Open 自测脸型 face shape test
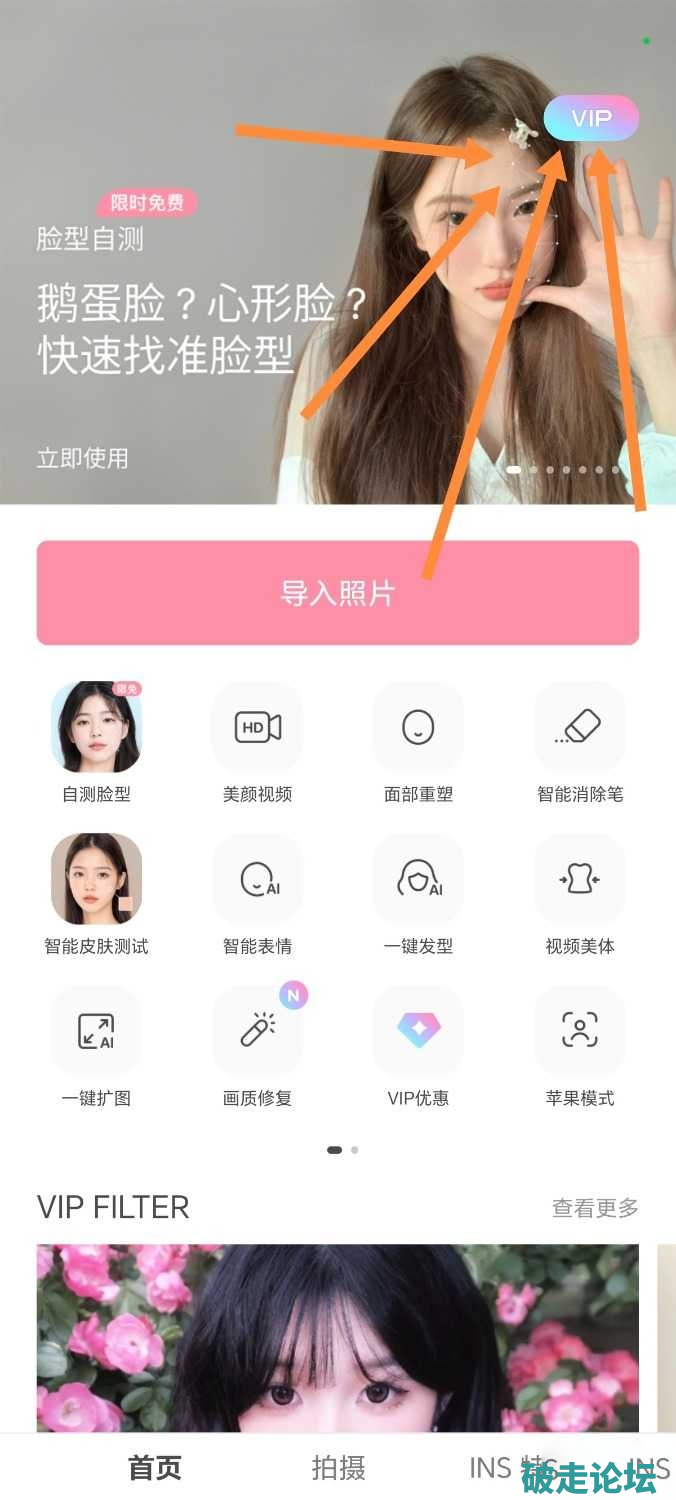 96,728
